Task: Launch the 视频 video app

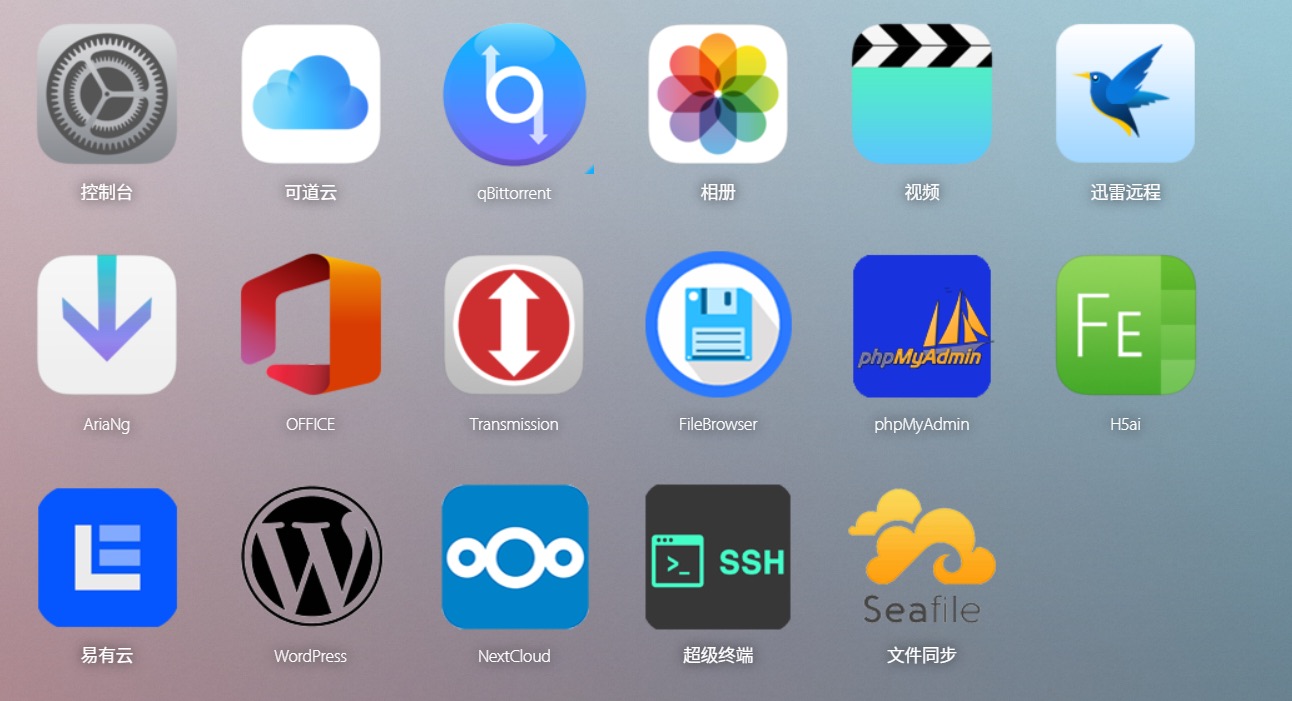Action: (x=921, y=94)
